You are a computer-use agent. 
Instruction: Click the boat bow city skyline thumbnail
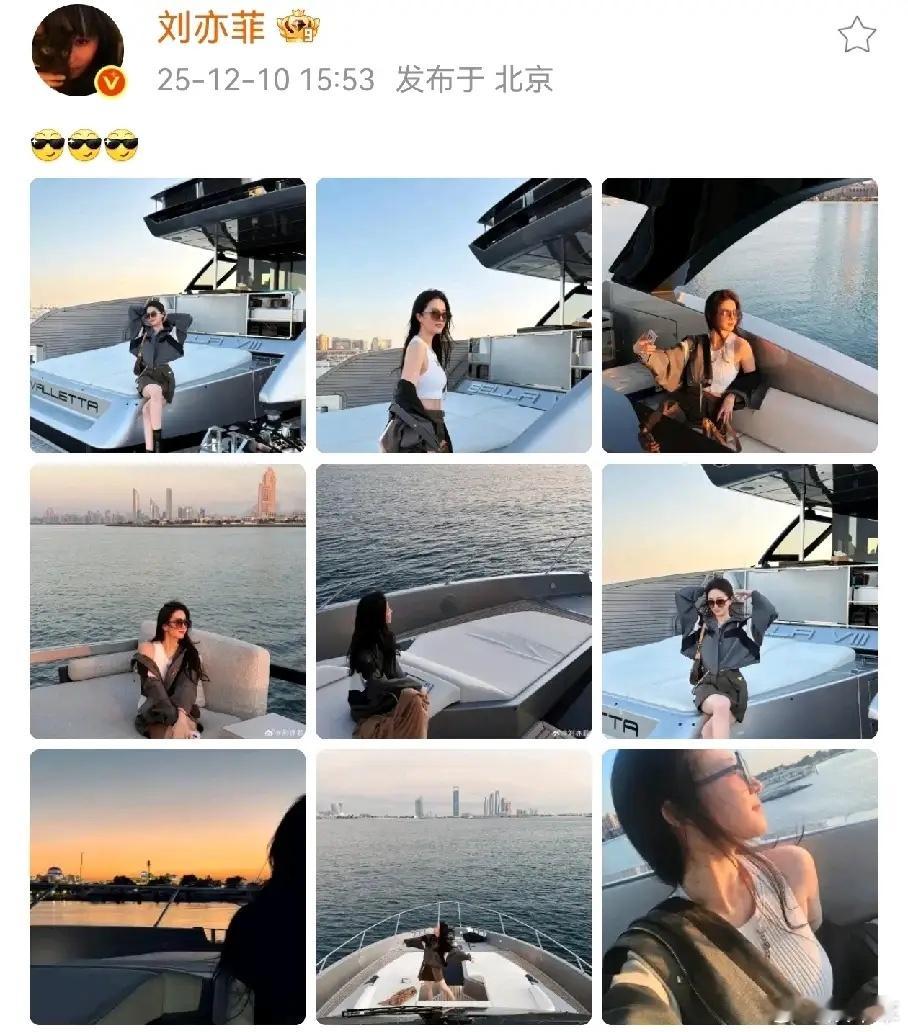click(454, 886)
